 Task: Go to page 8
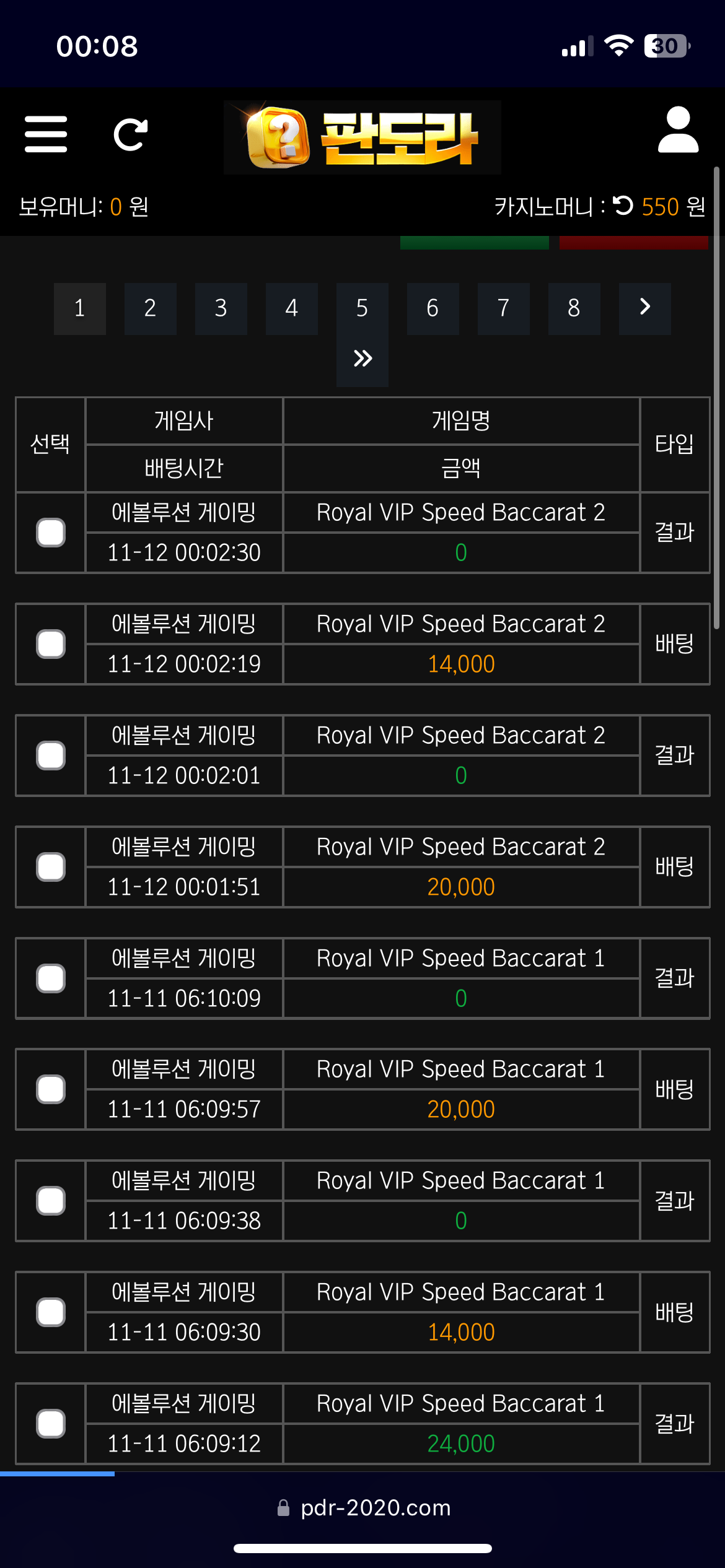point(574,308)
